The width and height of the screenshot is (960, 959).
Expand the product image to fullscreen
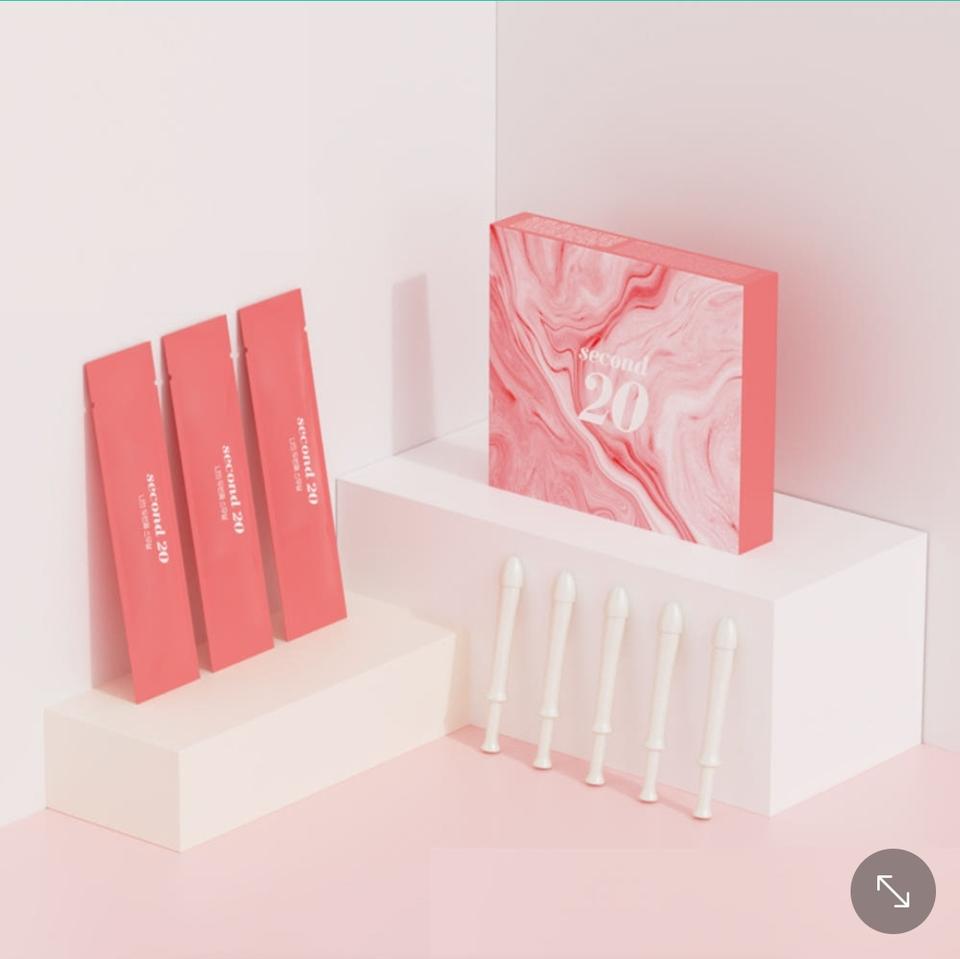[x=892, y=890]
